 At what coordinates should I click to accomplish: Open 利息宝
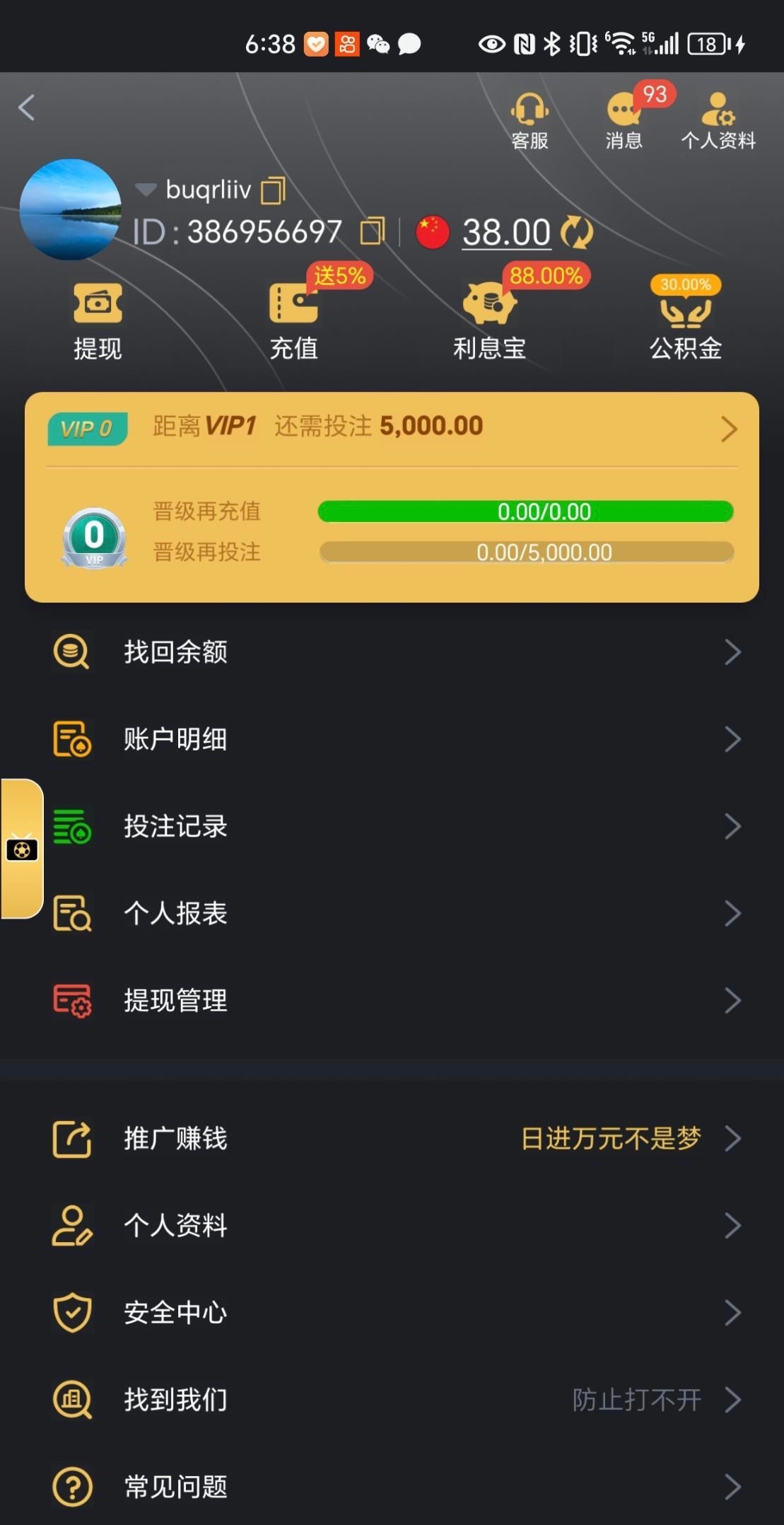point(489,321)
